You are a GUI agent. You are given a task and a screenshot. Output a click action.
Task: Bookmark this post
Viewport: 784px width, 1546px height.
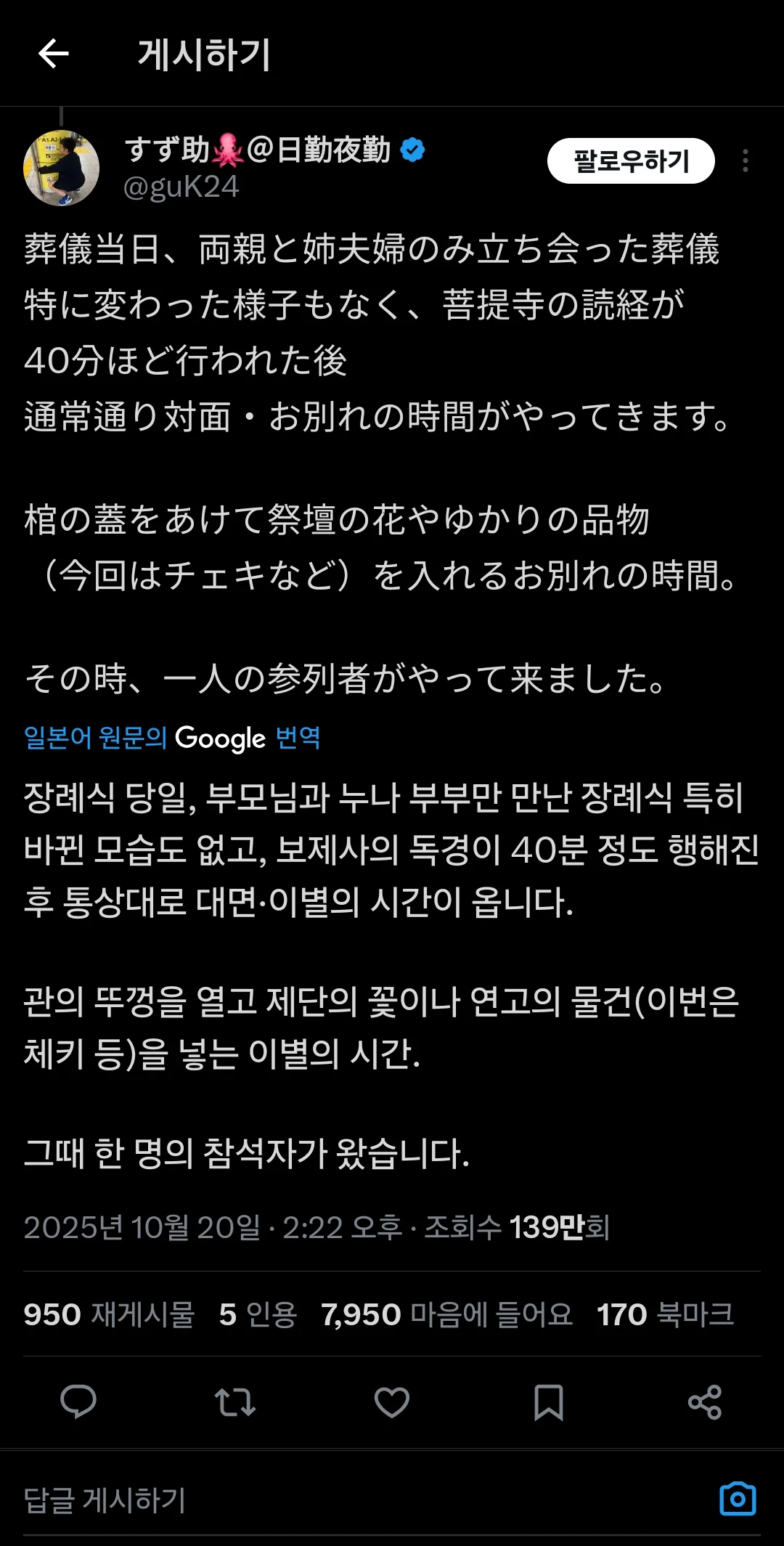(x=548, y=1401)
